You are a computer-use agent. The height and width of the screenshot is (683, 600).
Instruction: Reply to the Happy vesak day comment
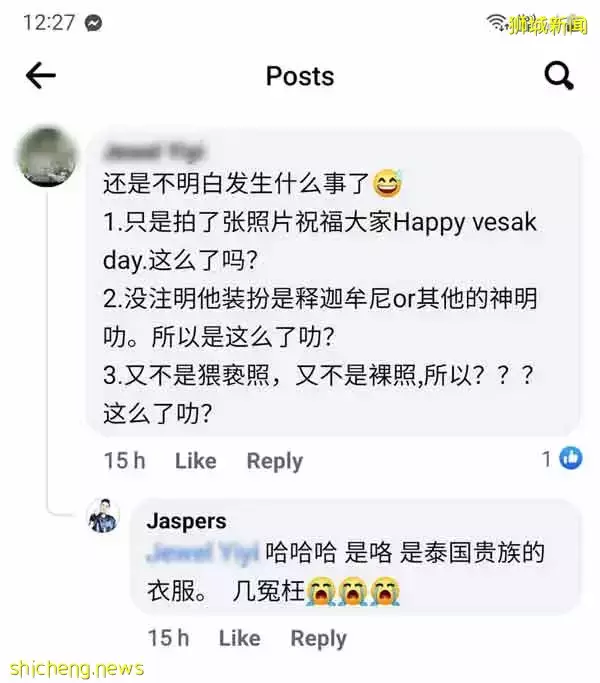coord(274,461)
